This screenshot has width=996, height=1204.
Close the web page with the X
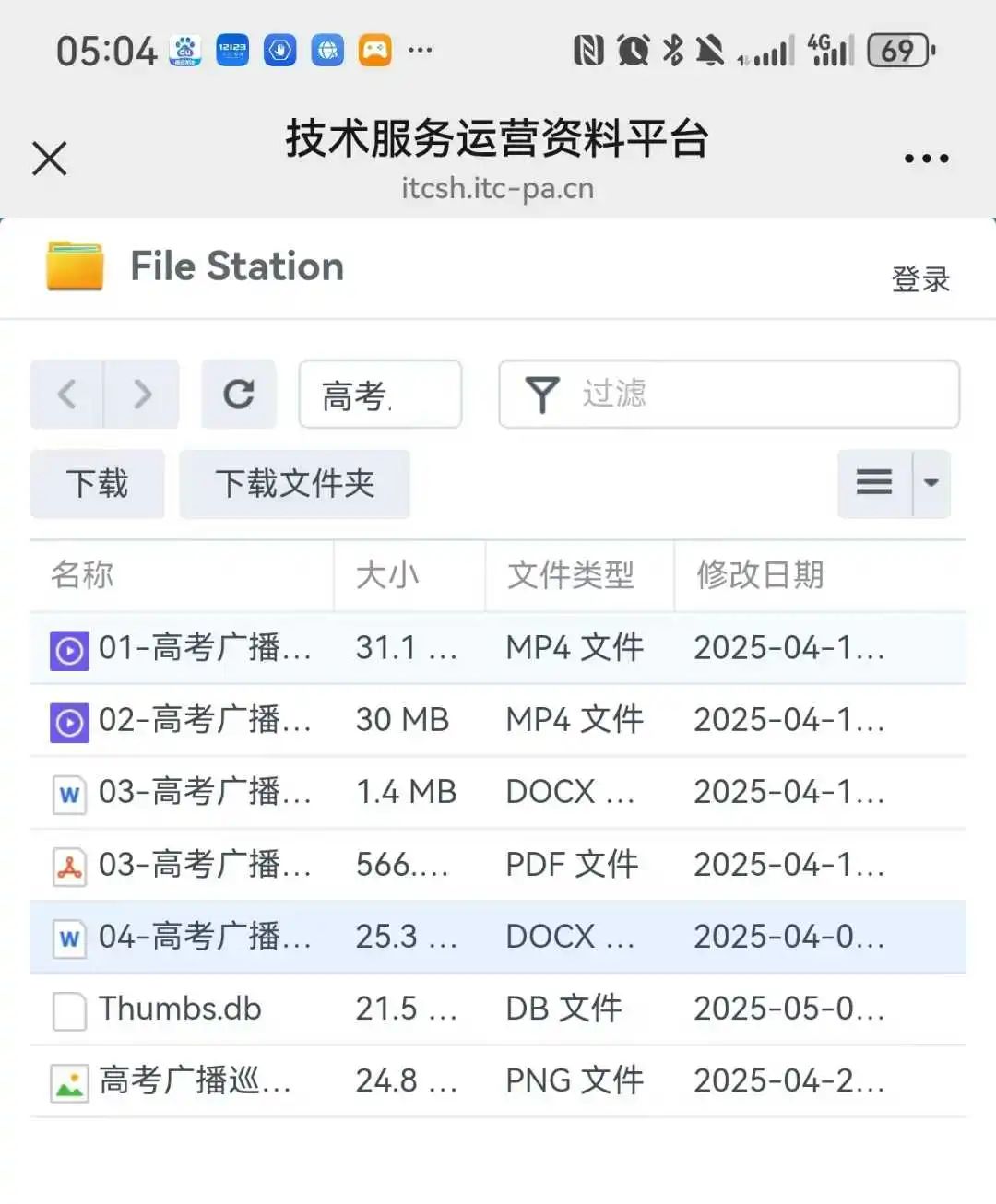[x=50, y=159]
